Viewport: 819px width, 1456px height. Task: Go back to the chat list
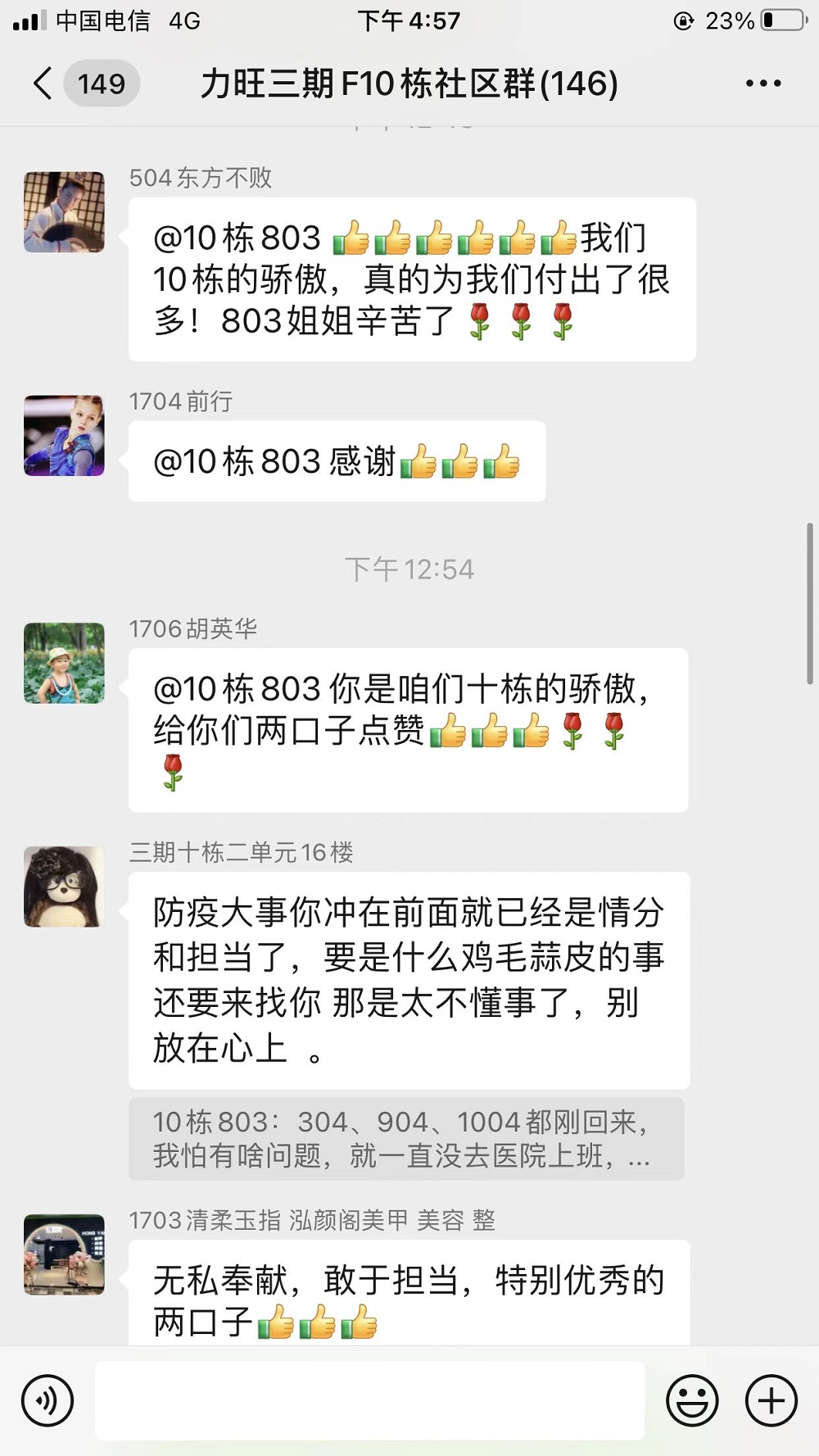pyautogui.click(x=43, y=84)
